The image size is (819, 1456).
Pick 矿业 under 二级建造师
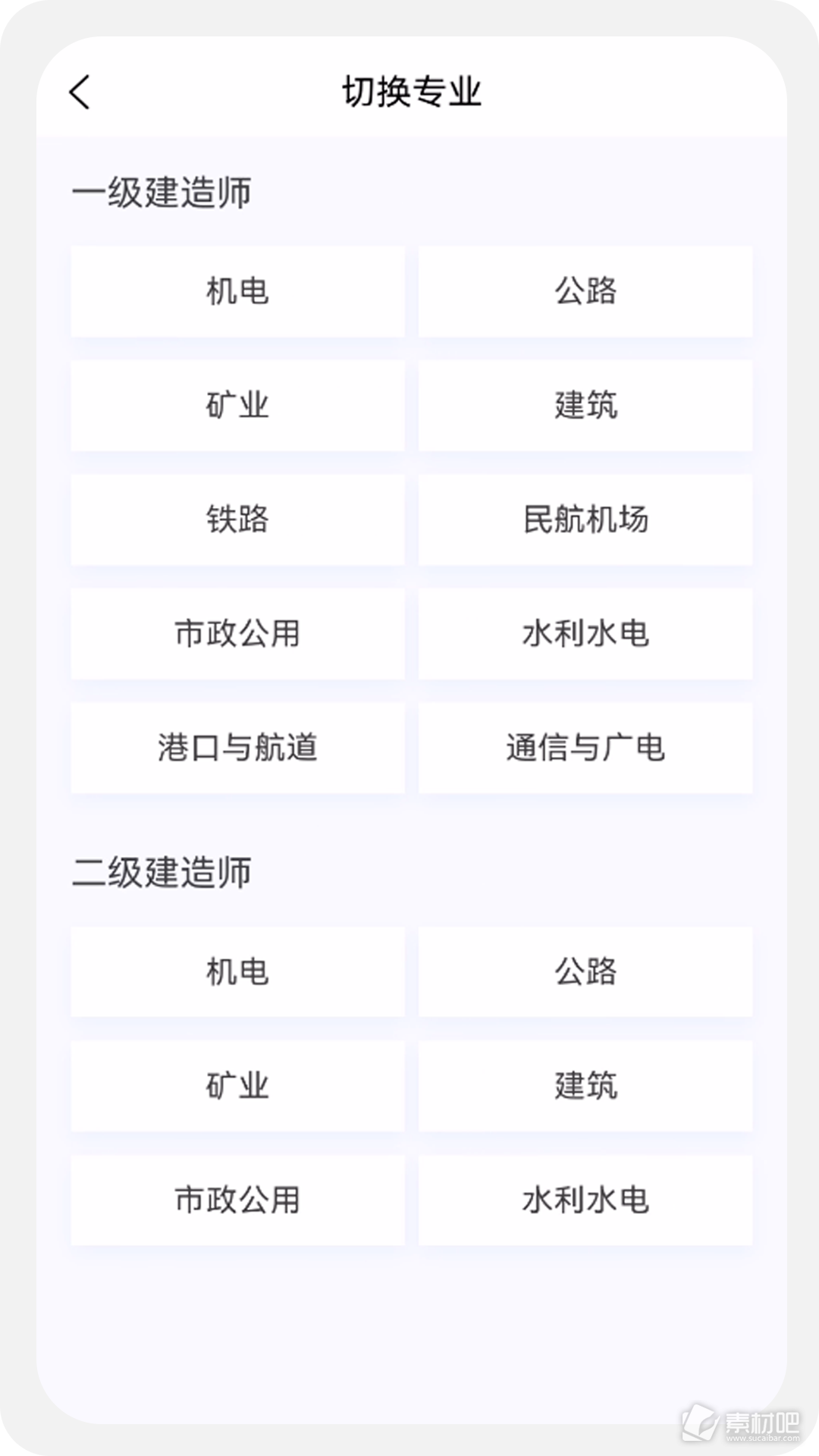(x=237, y=1086)
